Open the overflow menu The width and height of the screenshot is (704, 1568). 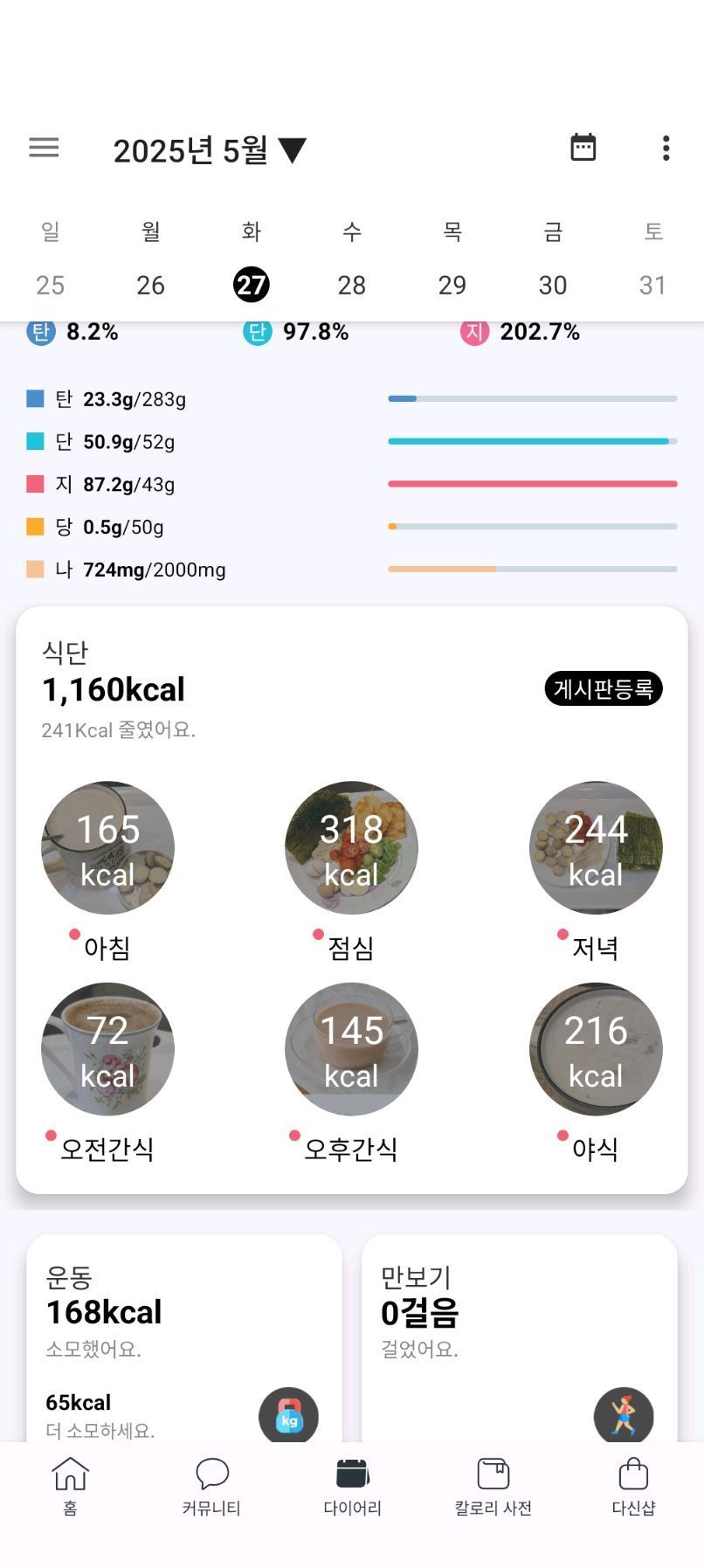[666, 148]
